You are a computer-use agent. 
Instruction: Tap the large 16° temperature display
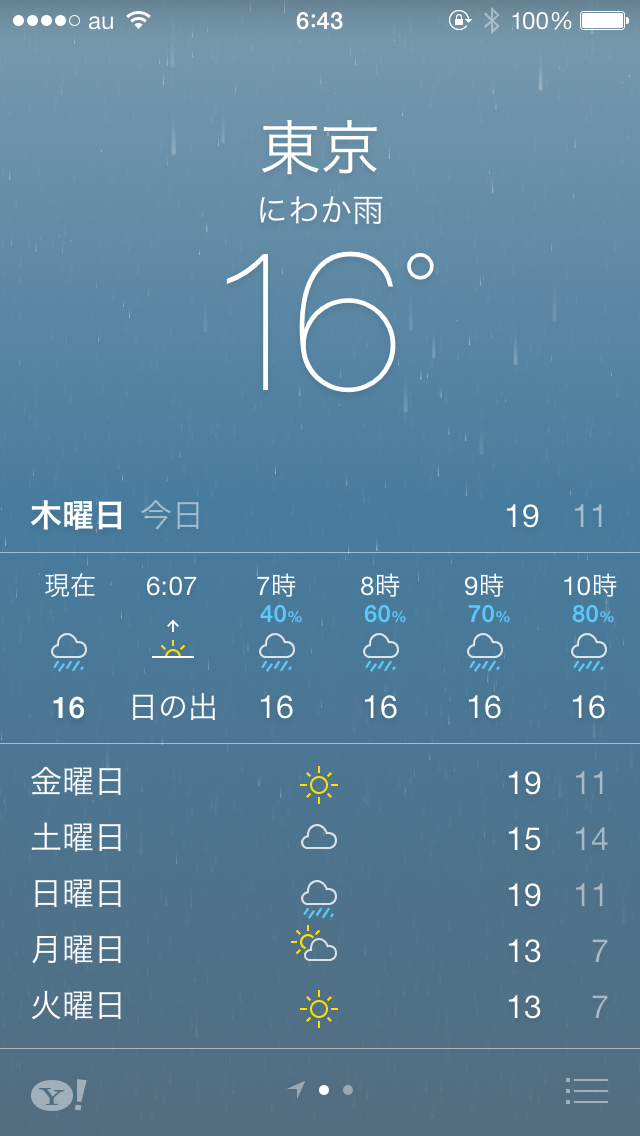pyautogui.click(x=328, y=321)
